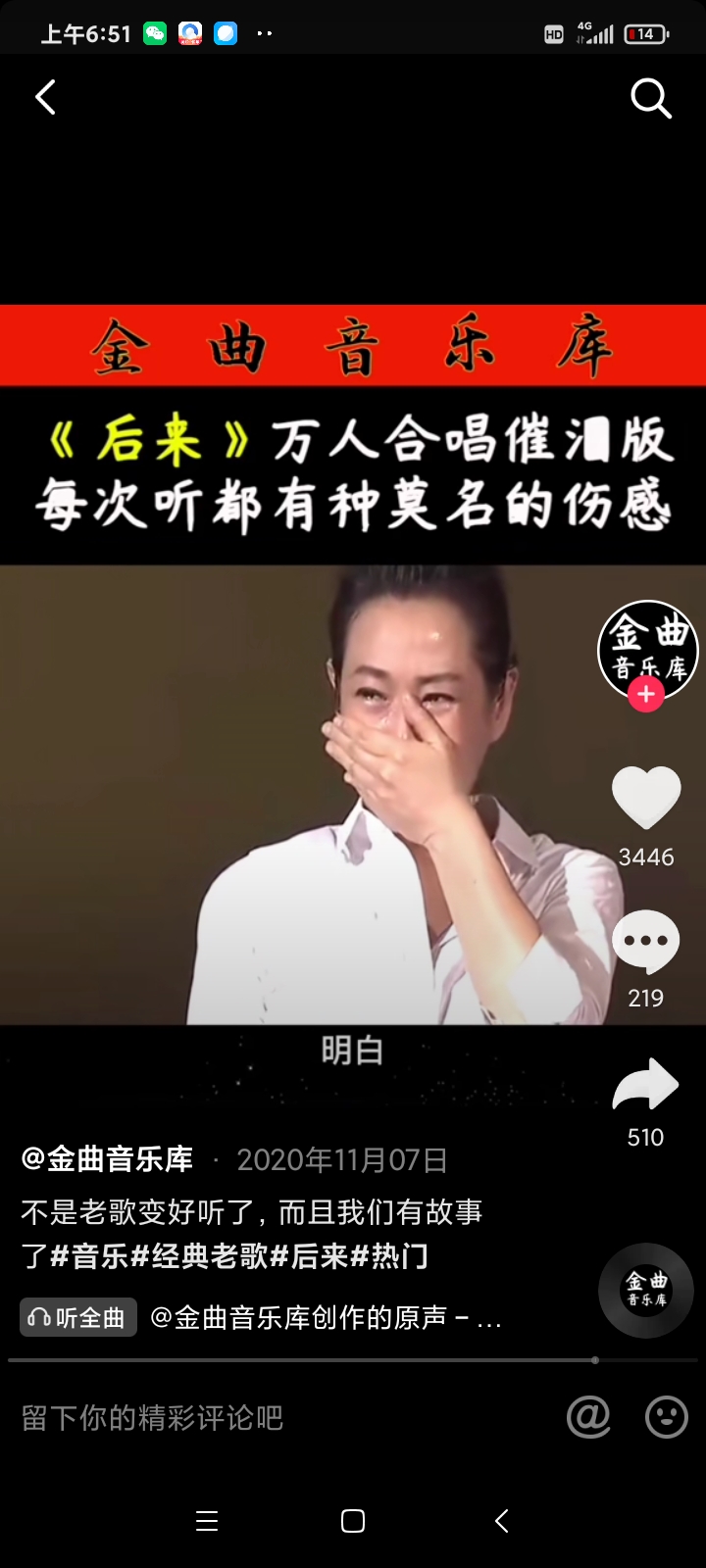Share this video via the arrow icon
The image size is (706, 1568).
pyautogui.click(x=645, y=1085)
